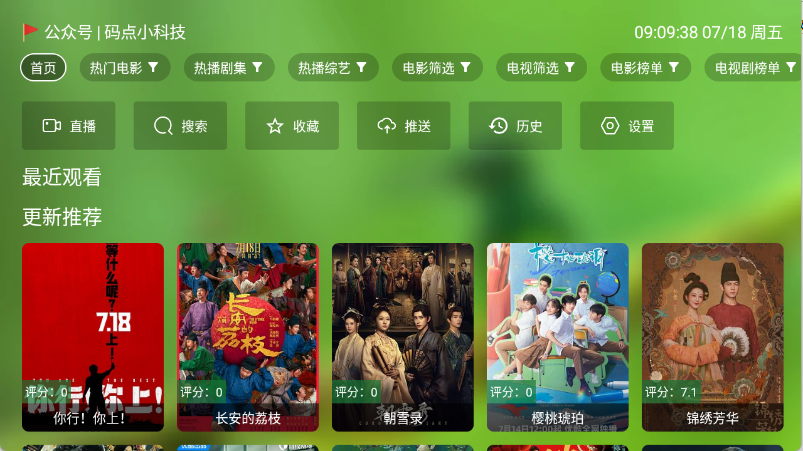Open the 搜索 search button
This screenshot has height=451, width=803.
tap(180, 126)
